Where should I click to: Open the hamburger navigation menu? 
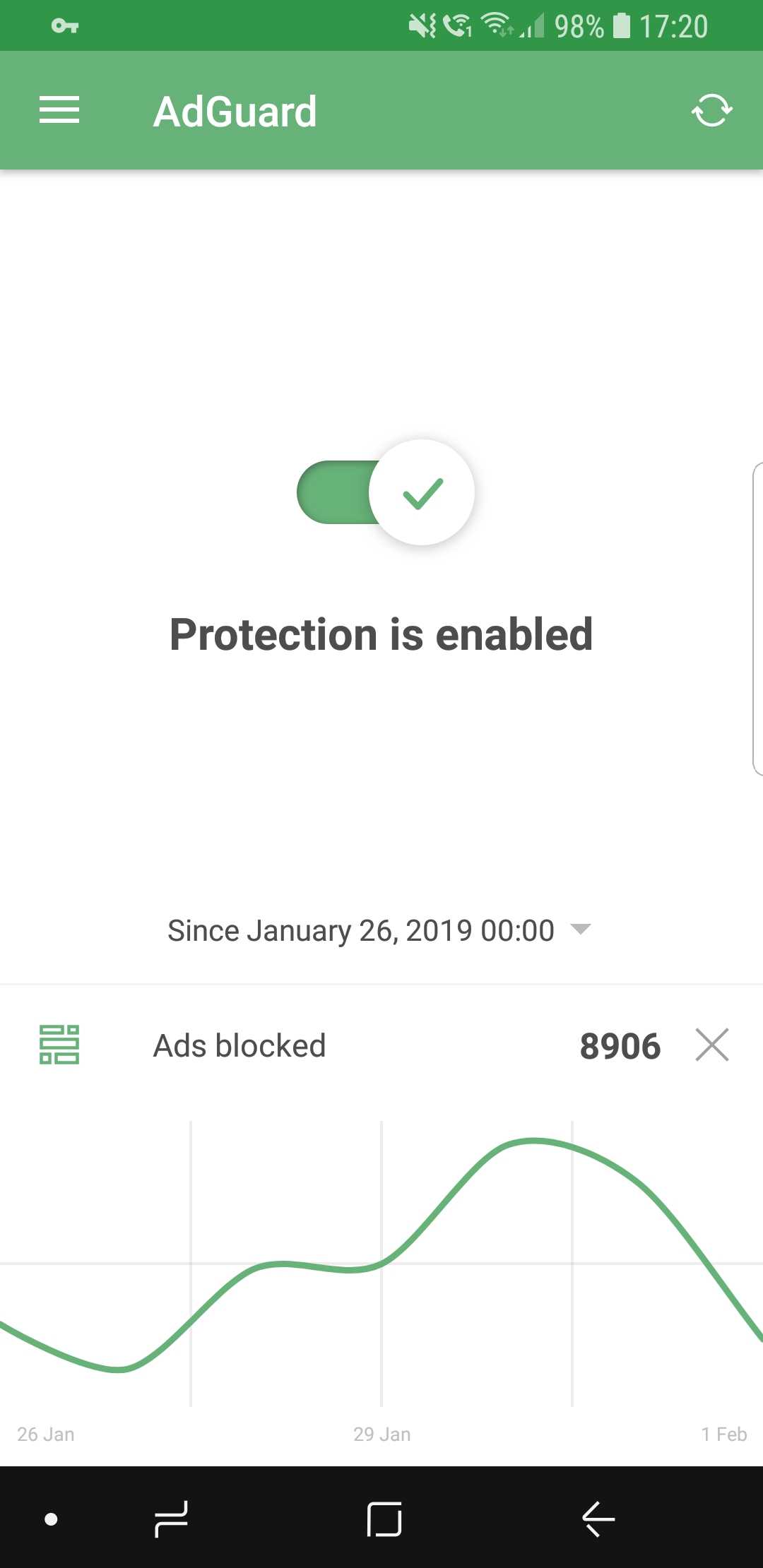[x=59, y=111]
